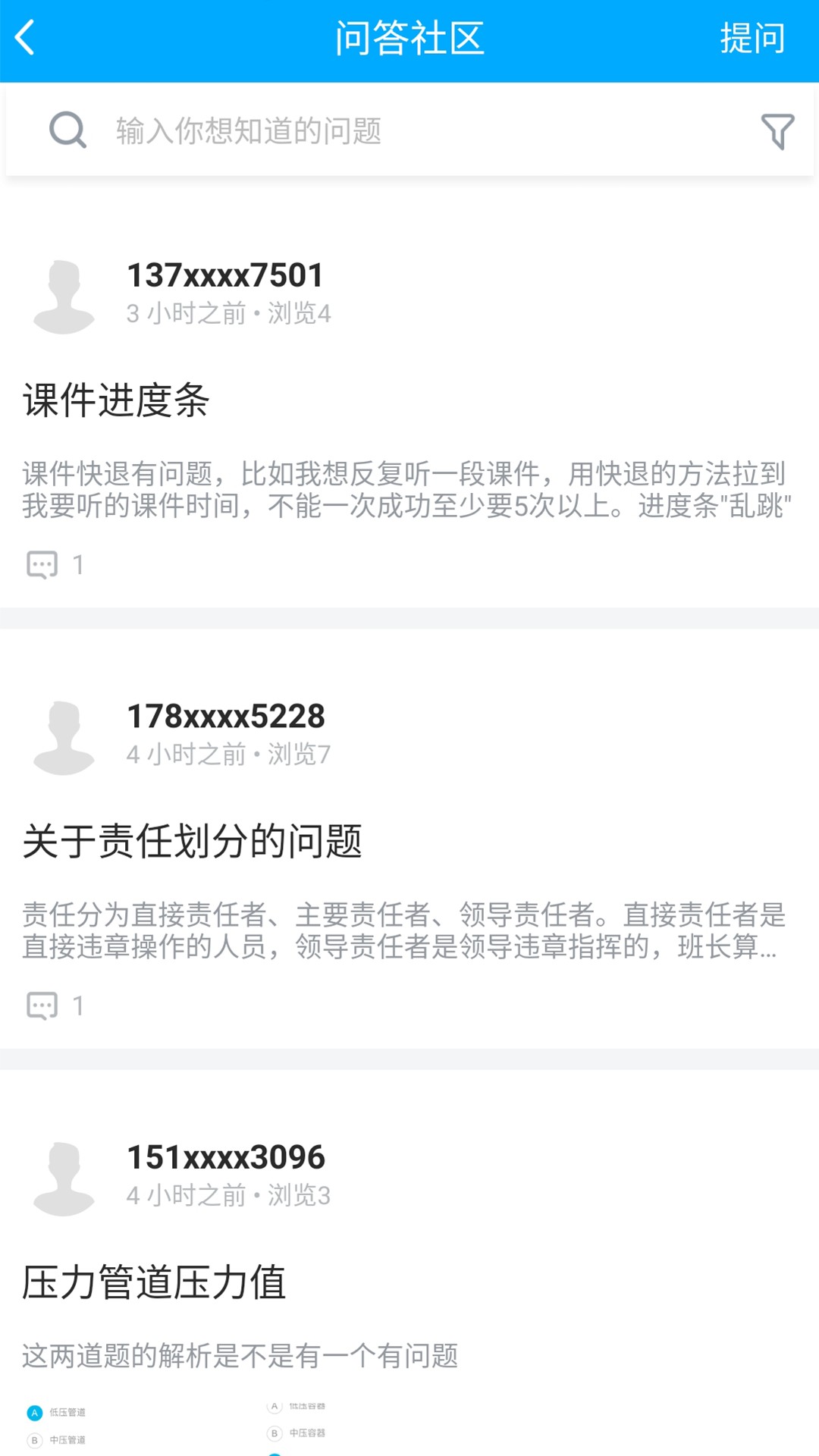Open the avatar of user 137xxxx7501
This screenshot has height=1456, width=819.
(64, 297)
